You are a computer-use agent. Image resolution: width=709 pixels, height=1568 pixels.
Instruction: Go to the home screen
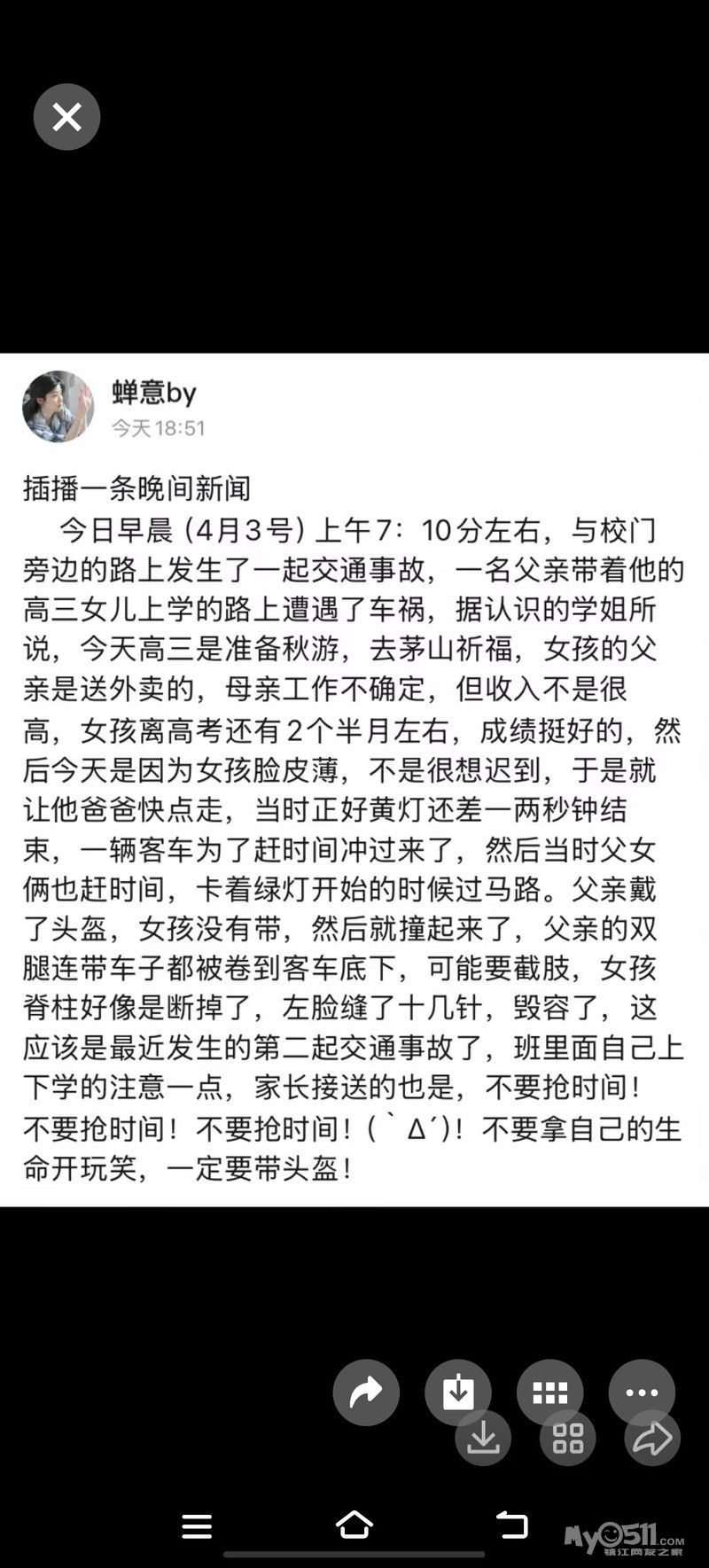[354, 1525]
